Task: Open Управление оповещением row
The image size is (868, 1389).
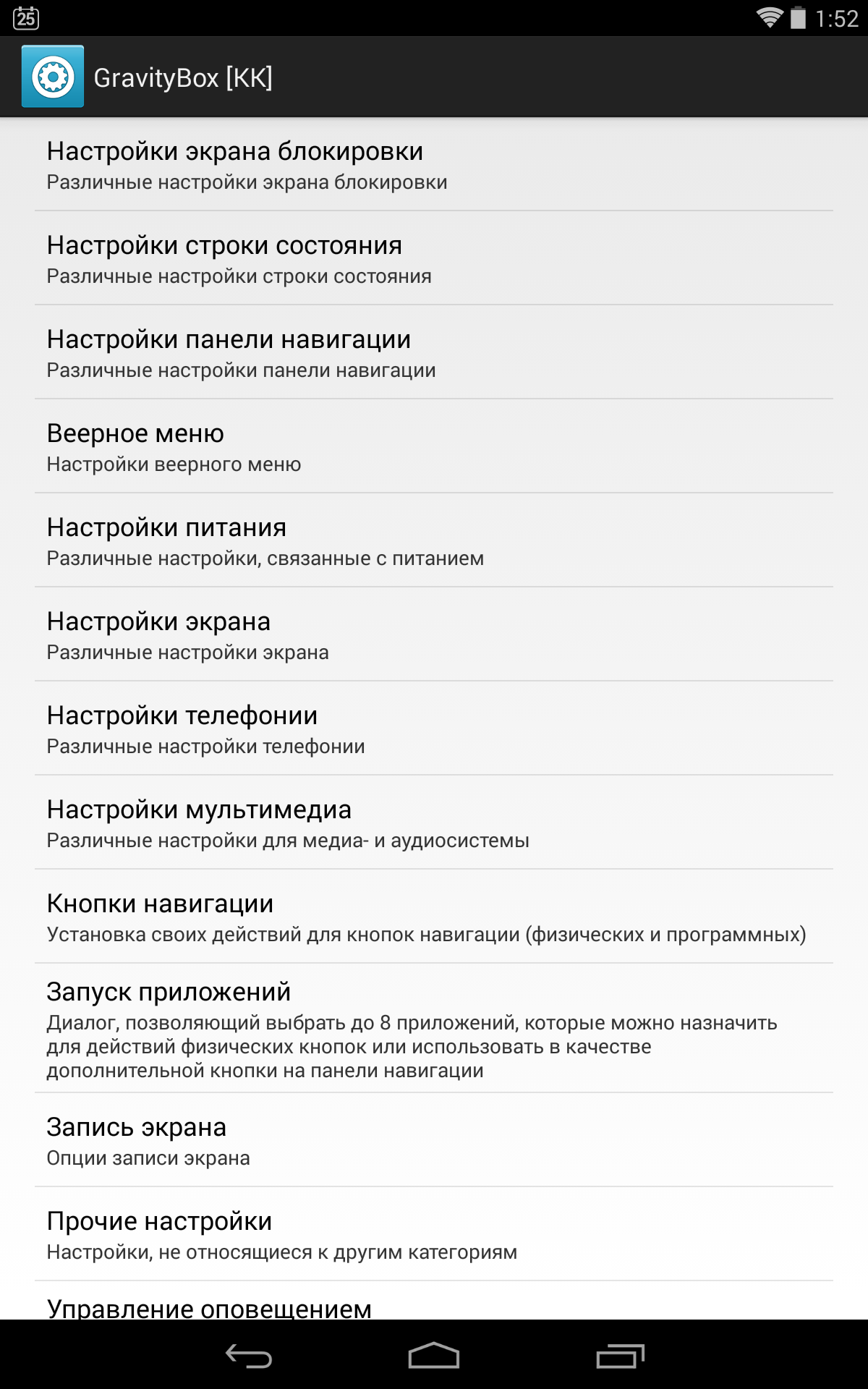Action: coord(434,1306)
